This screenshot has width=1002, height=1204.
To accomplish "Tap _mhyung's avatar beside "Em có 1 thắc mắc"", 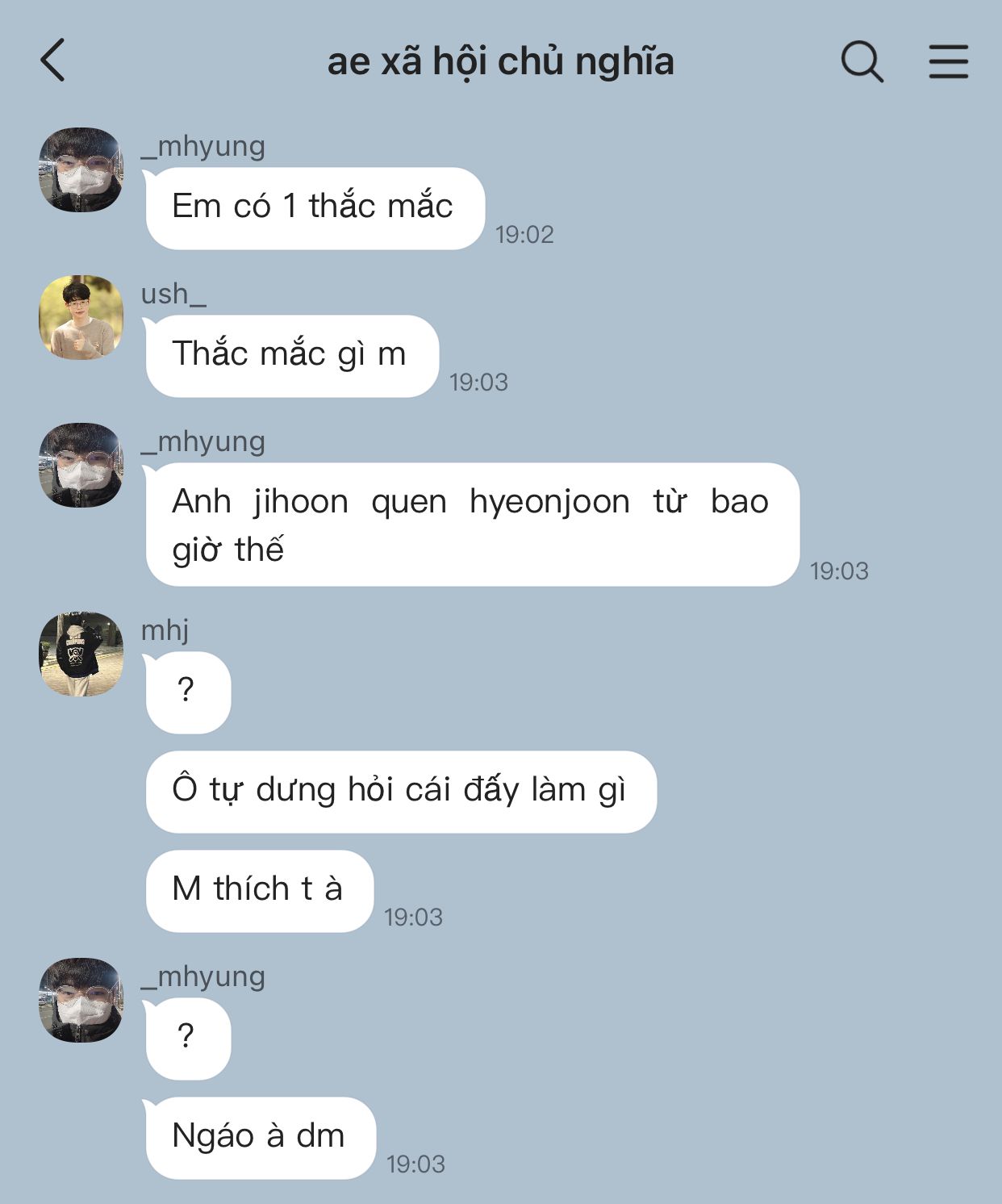I will [x=81, y=169].
